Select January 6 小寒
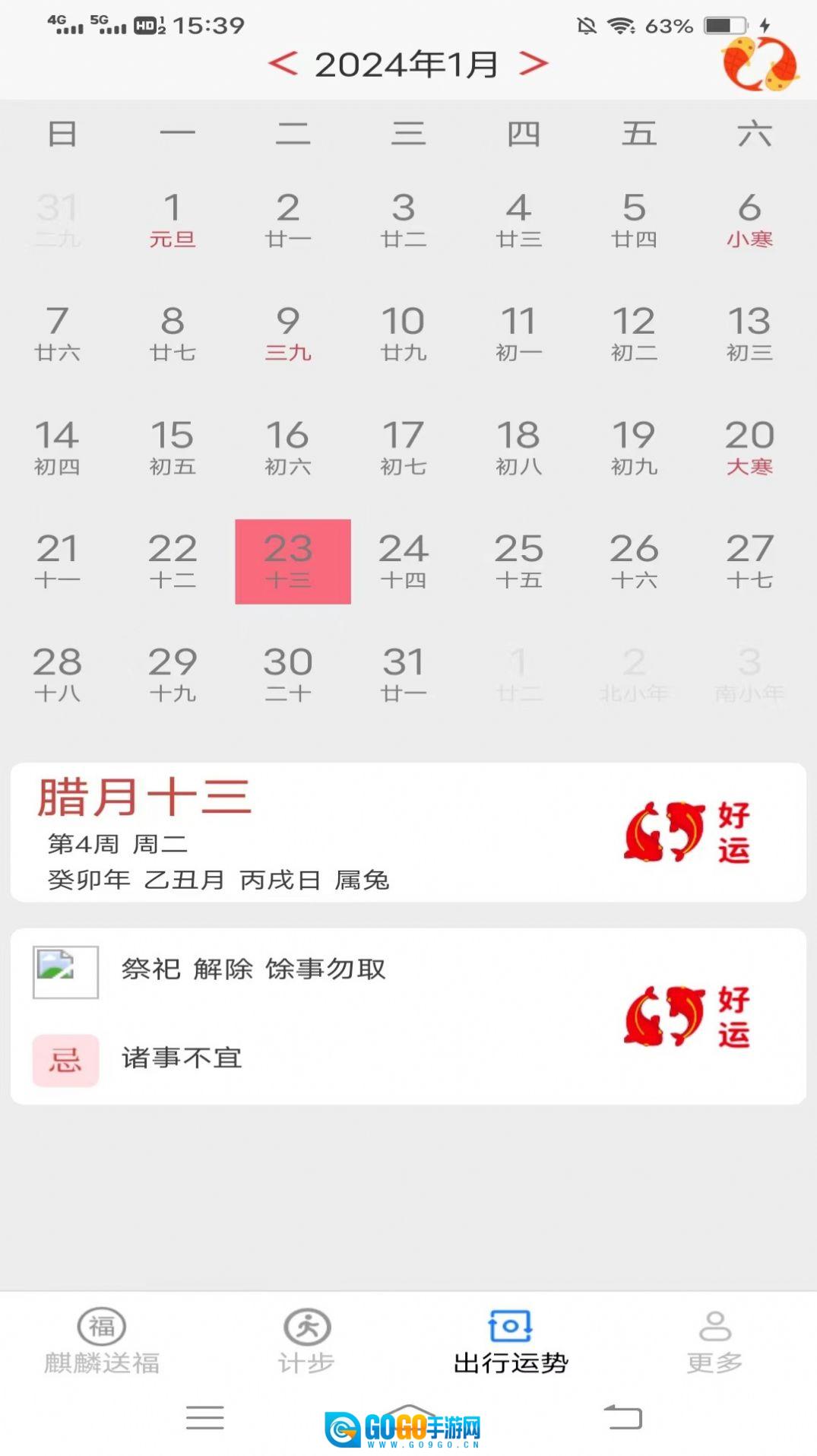 pos(749,220)
